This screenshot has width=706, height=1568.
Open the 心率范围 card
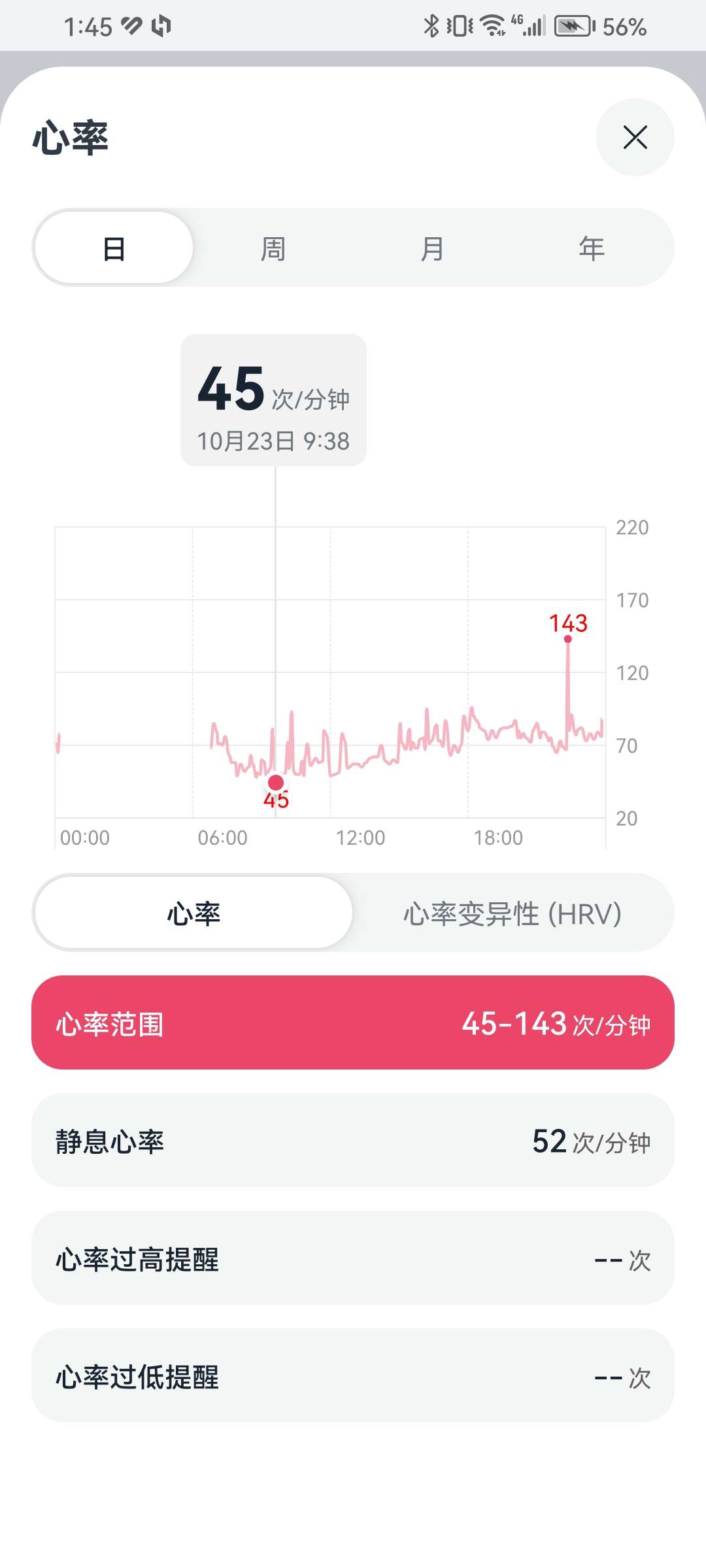click(353, 1023)
